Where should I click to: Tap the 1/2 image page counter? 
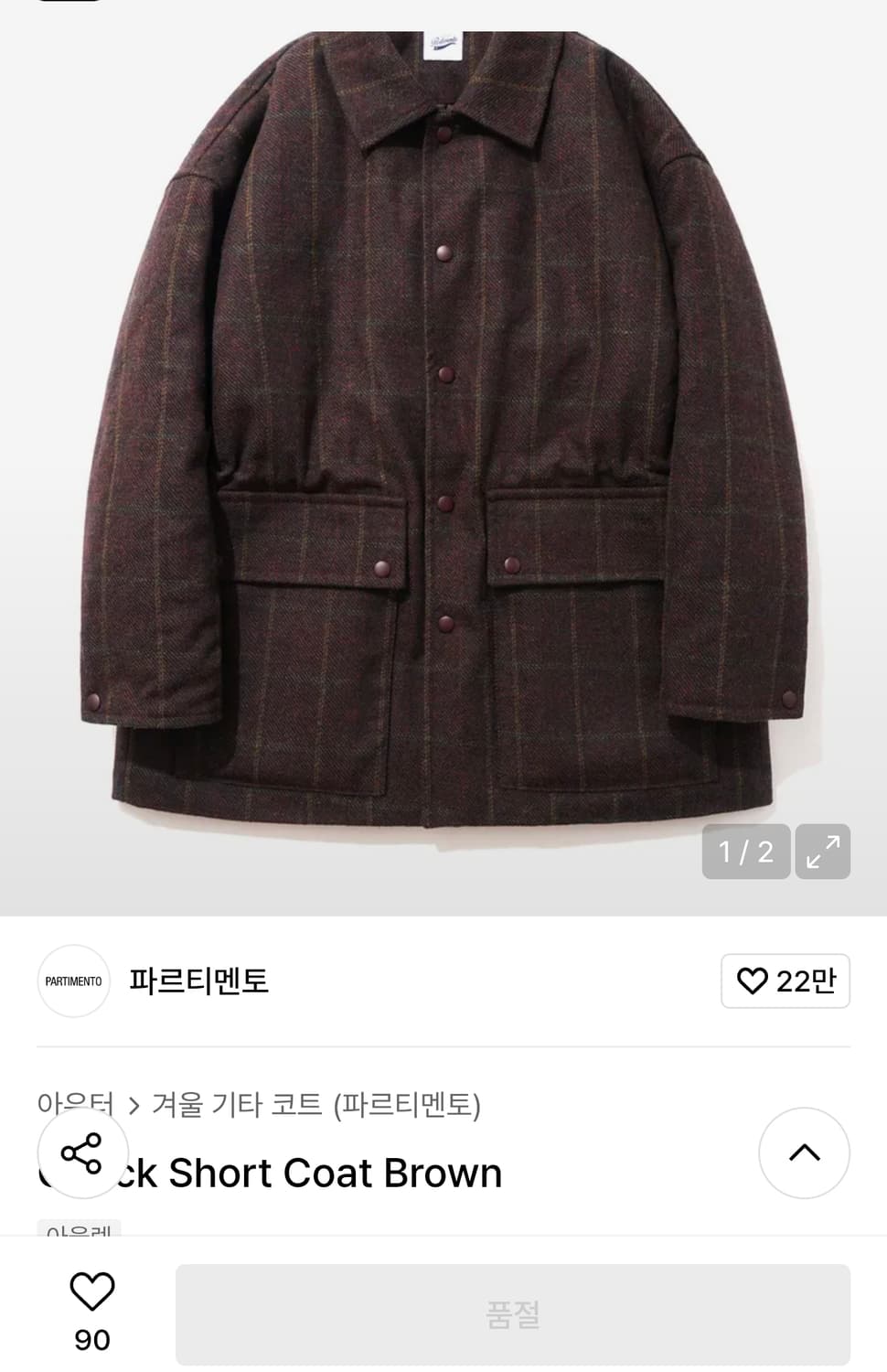tap(745, 852)
